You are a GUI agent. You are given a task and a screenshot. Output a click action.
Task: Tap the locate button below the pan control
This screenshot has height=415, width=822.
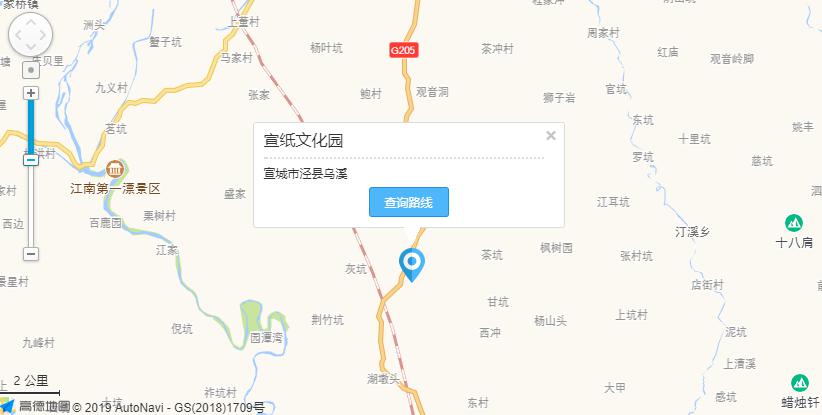31,70
